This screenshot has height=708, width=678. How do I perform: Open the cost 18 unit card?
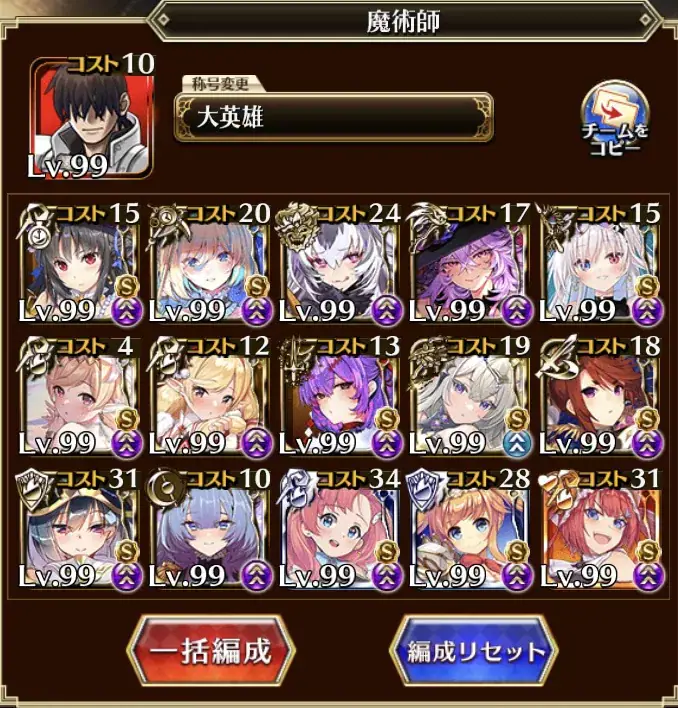click(x=601, y=394)
